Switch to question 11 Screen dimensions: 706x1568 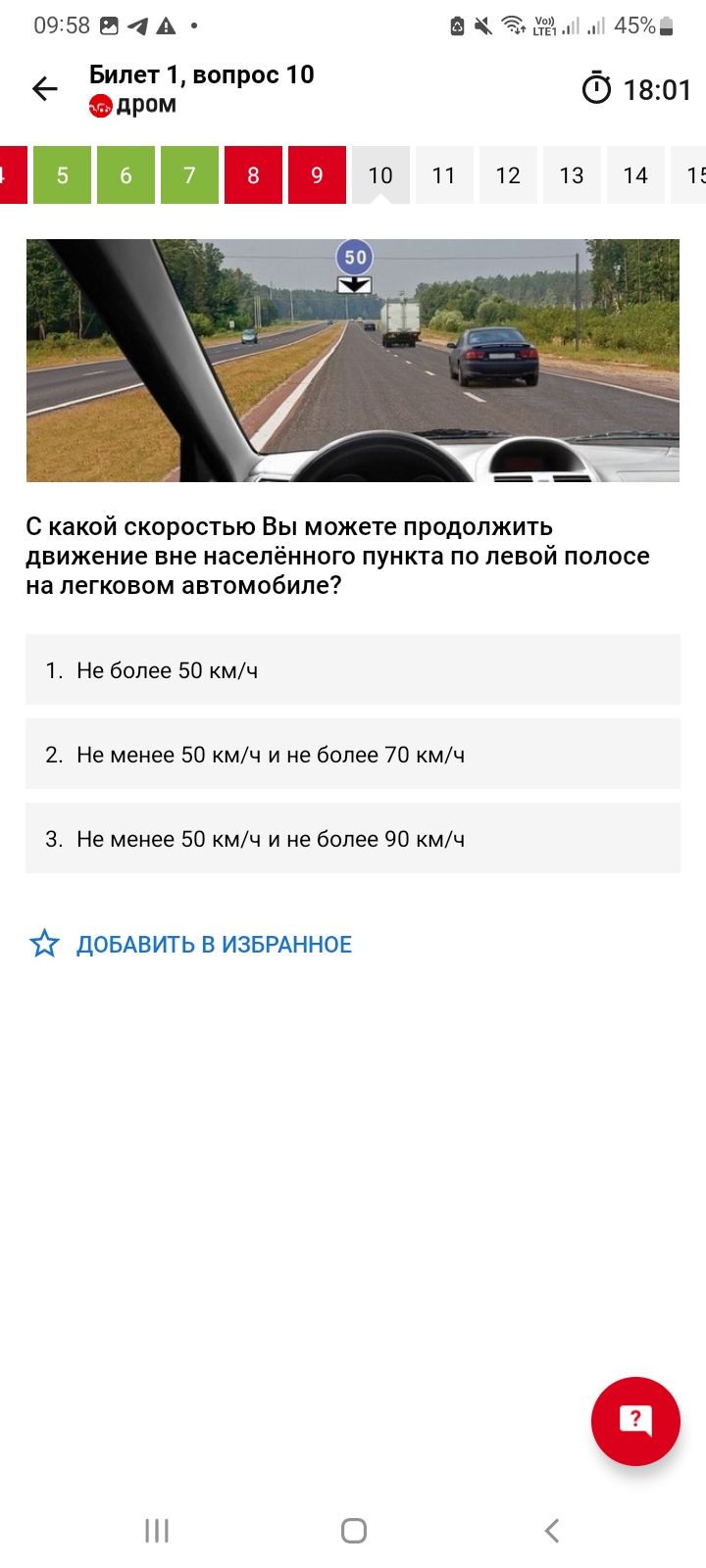click(x=444, y=175)
